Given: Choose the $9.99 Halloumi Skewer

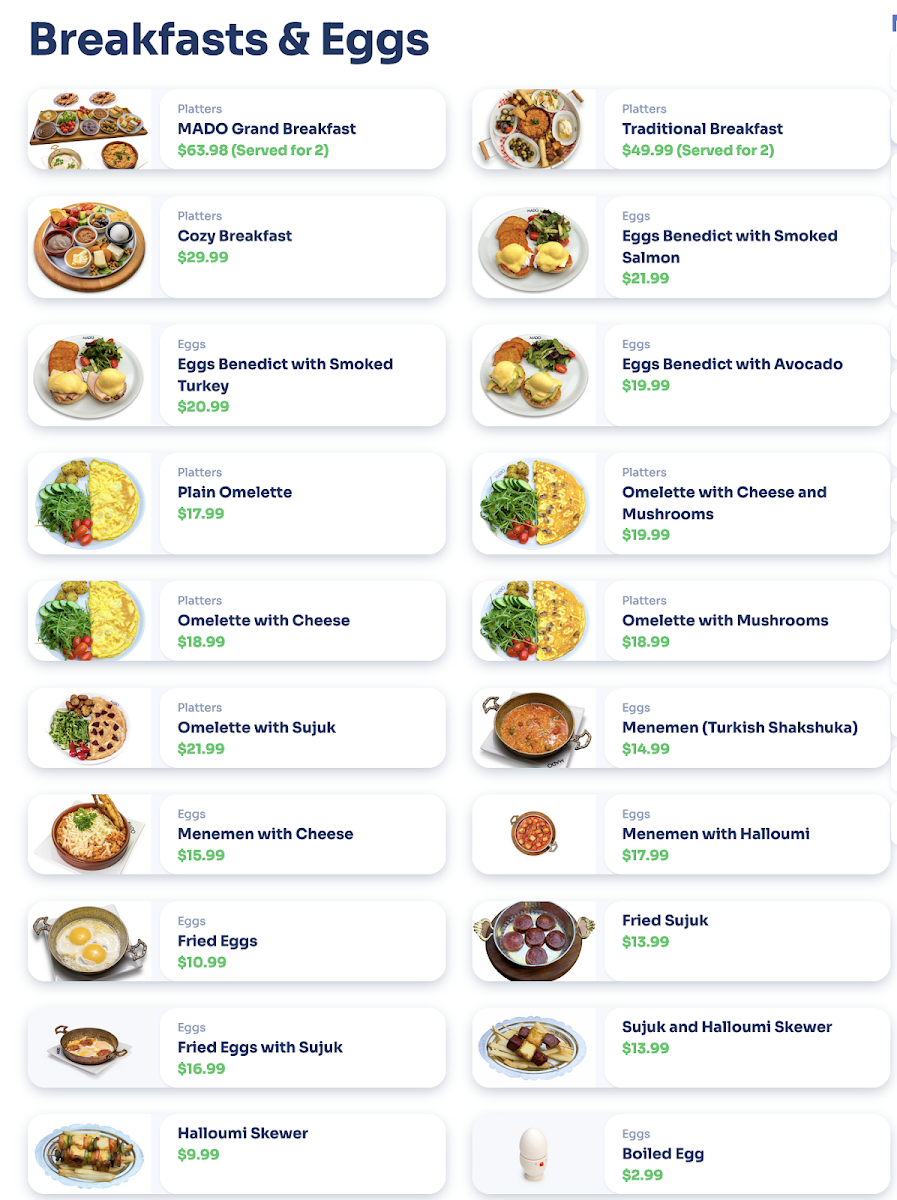Looking at the screenshot, I should click(237, 1154).
